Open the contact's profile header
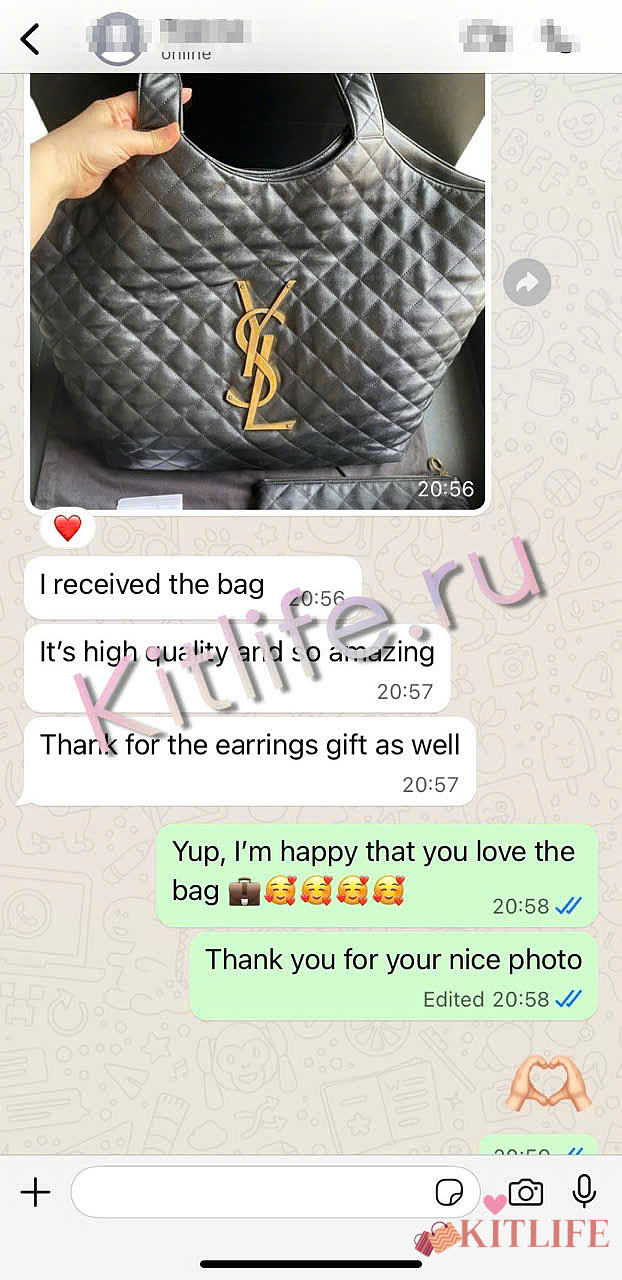This screenshot has width=622, height=1280. 200,38
